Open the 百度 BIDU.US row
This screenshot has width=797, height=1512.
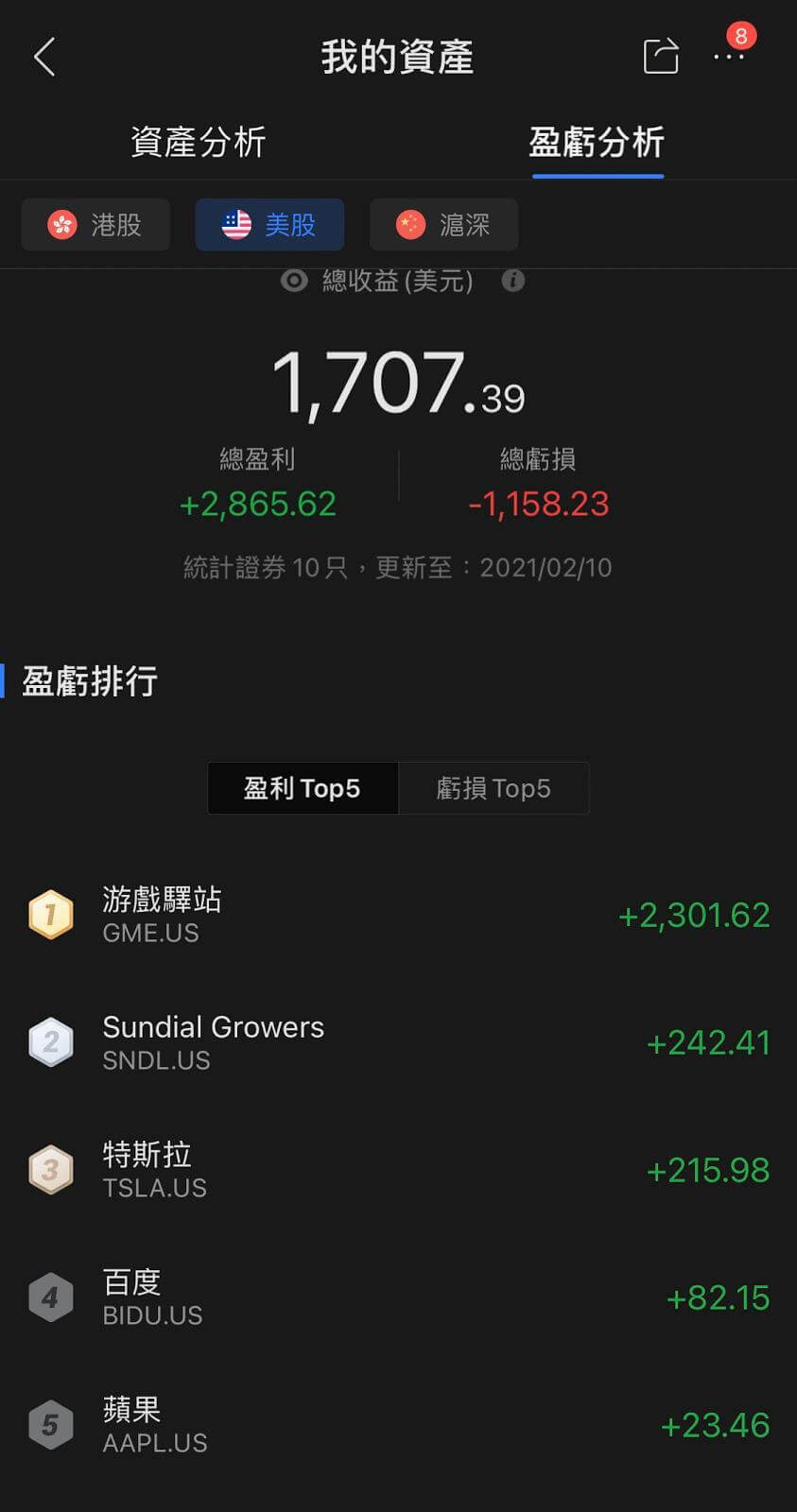[398, 1297]
